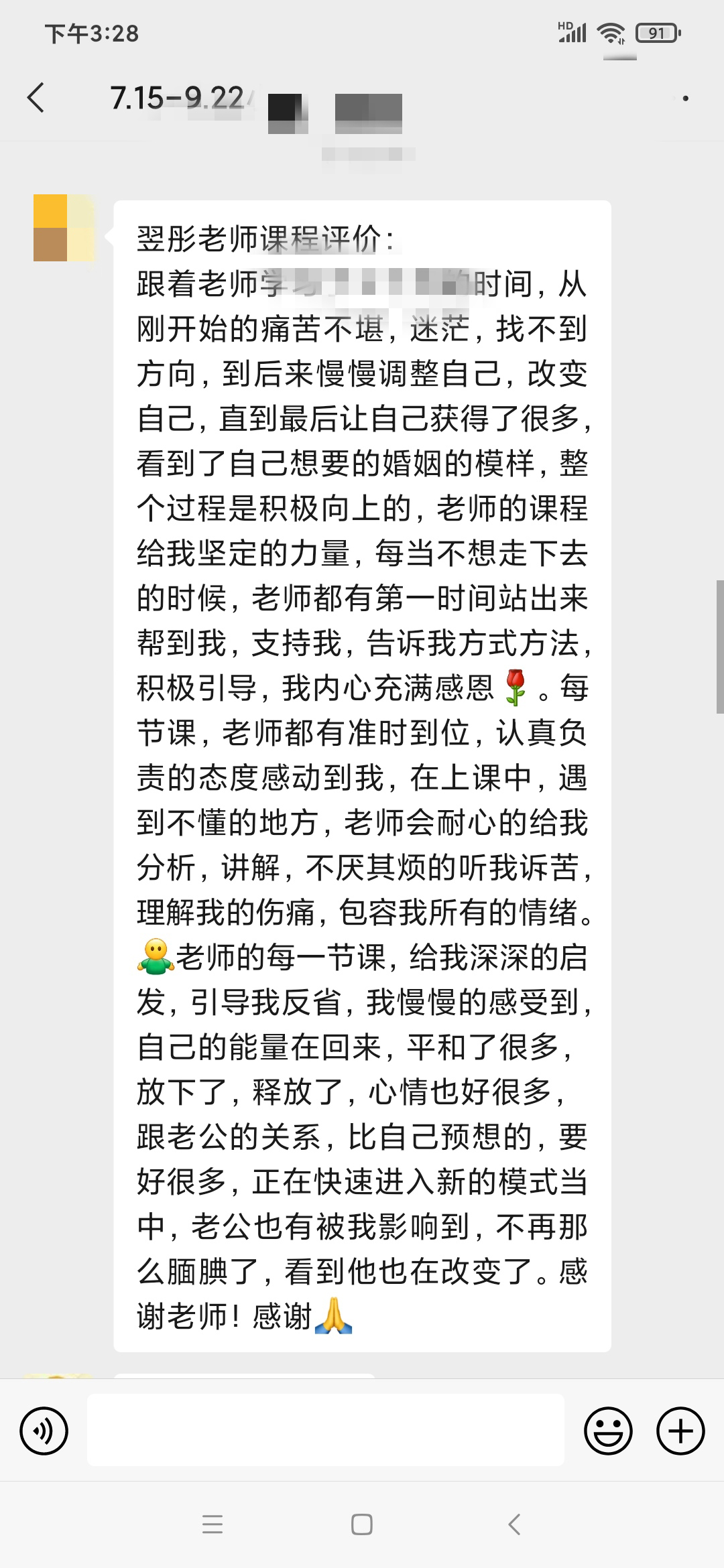Switch to voice message input
724x1568 pixels.
tap(44, 1431)
